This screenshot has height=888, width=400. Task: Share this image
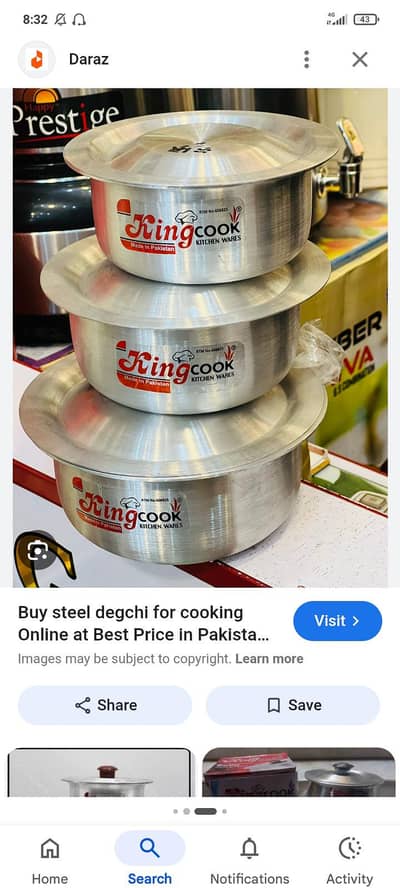(105, 705)
